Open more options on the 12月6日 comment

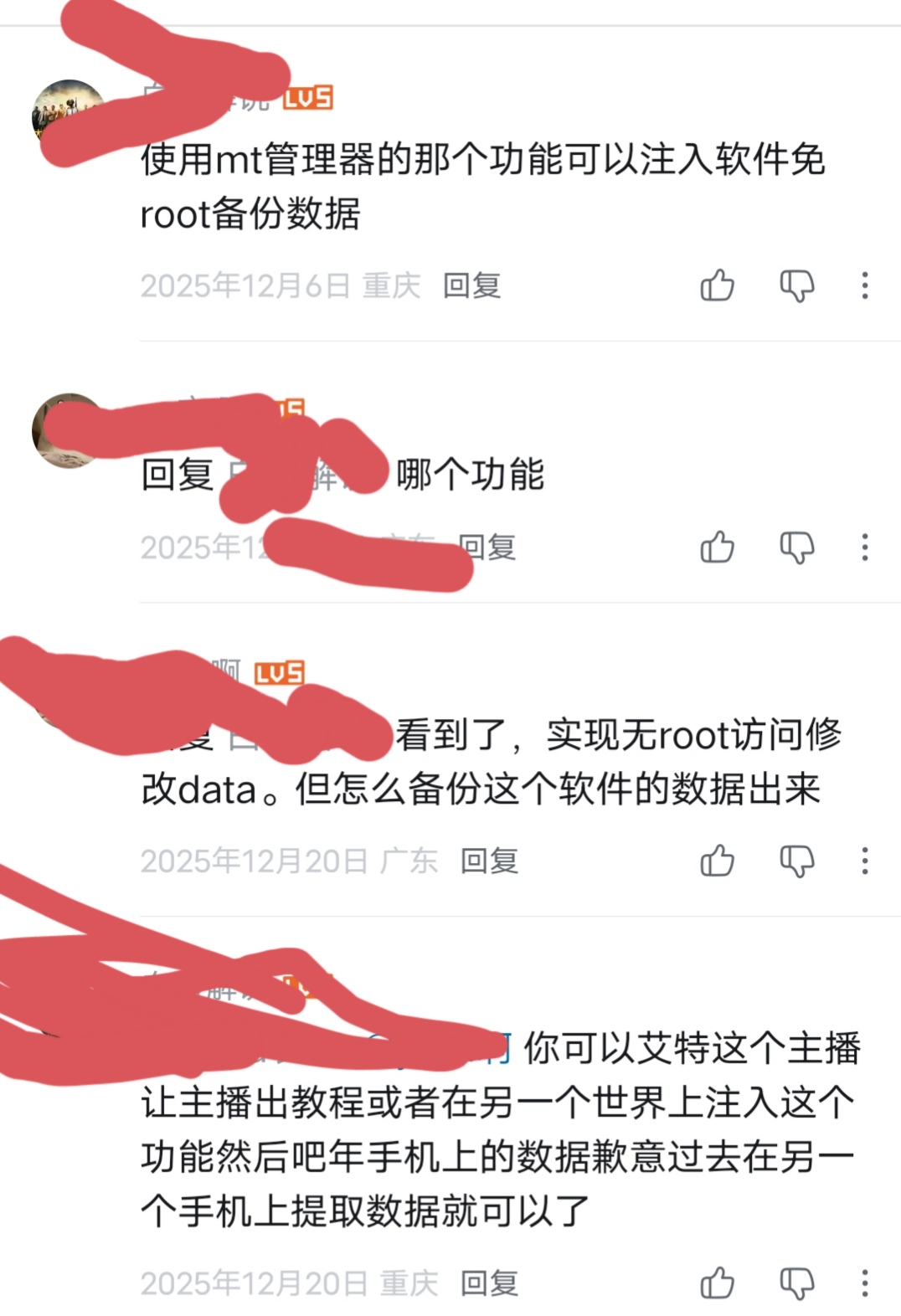865,285
